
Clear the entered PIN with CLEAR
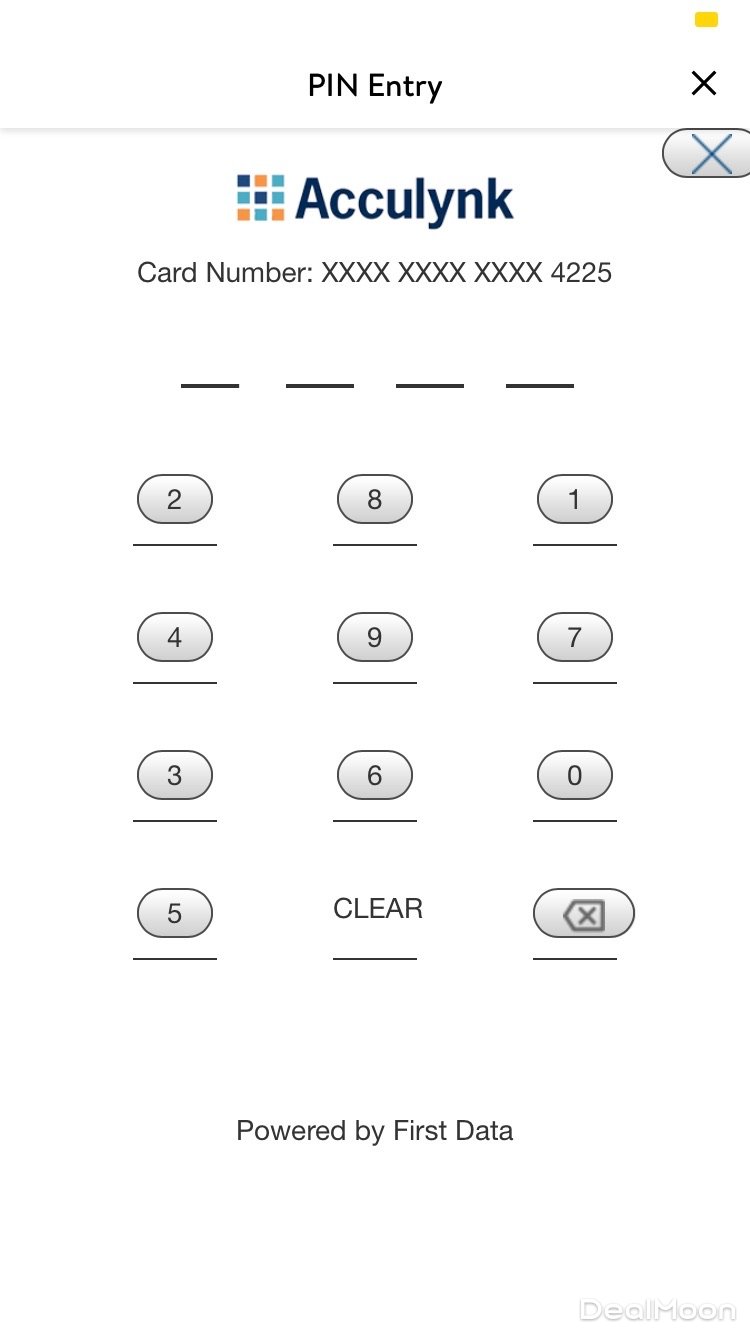coord(377,909)
